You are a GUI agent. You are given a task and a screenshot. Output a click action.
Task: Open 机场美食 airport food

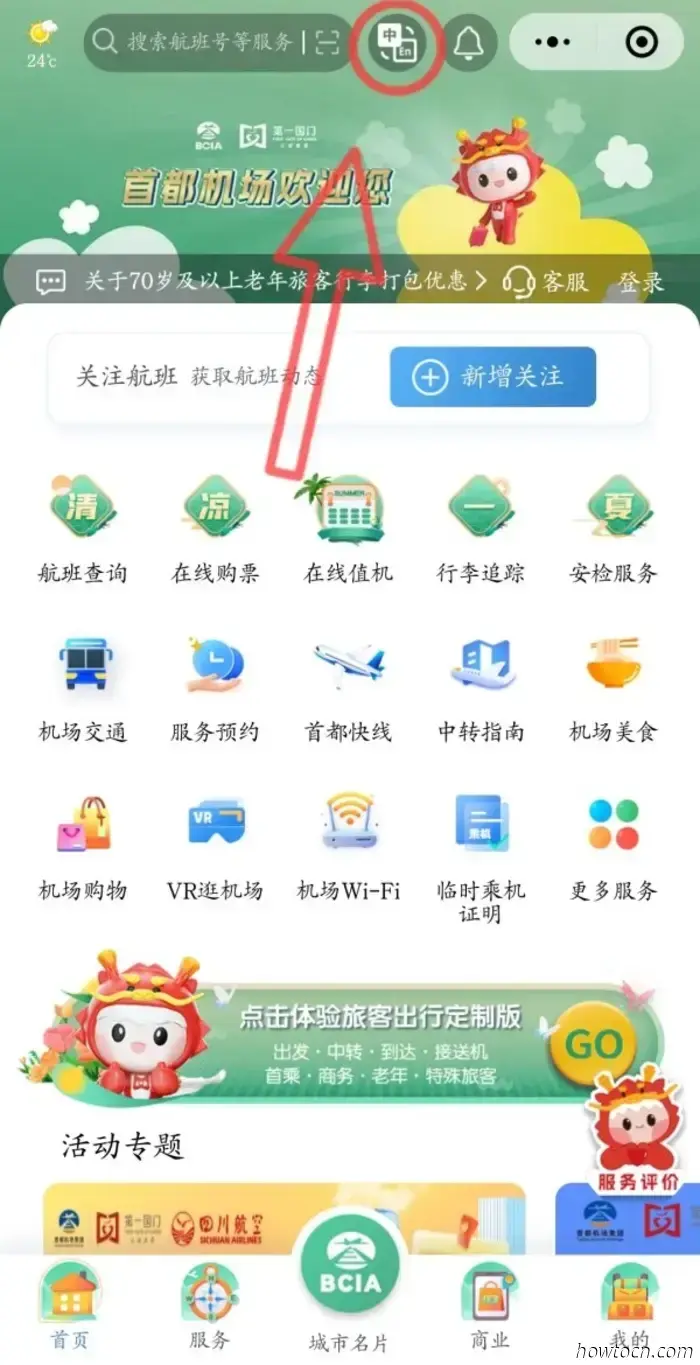click(x=613, y=688)
